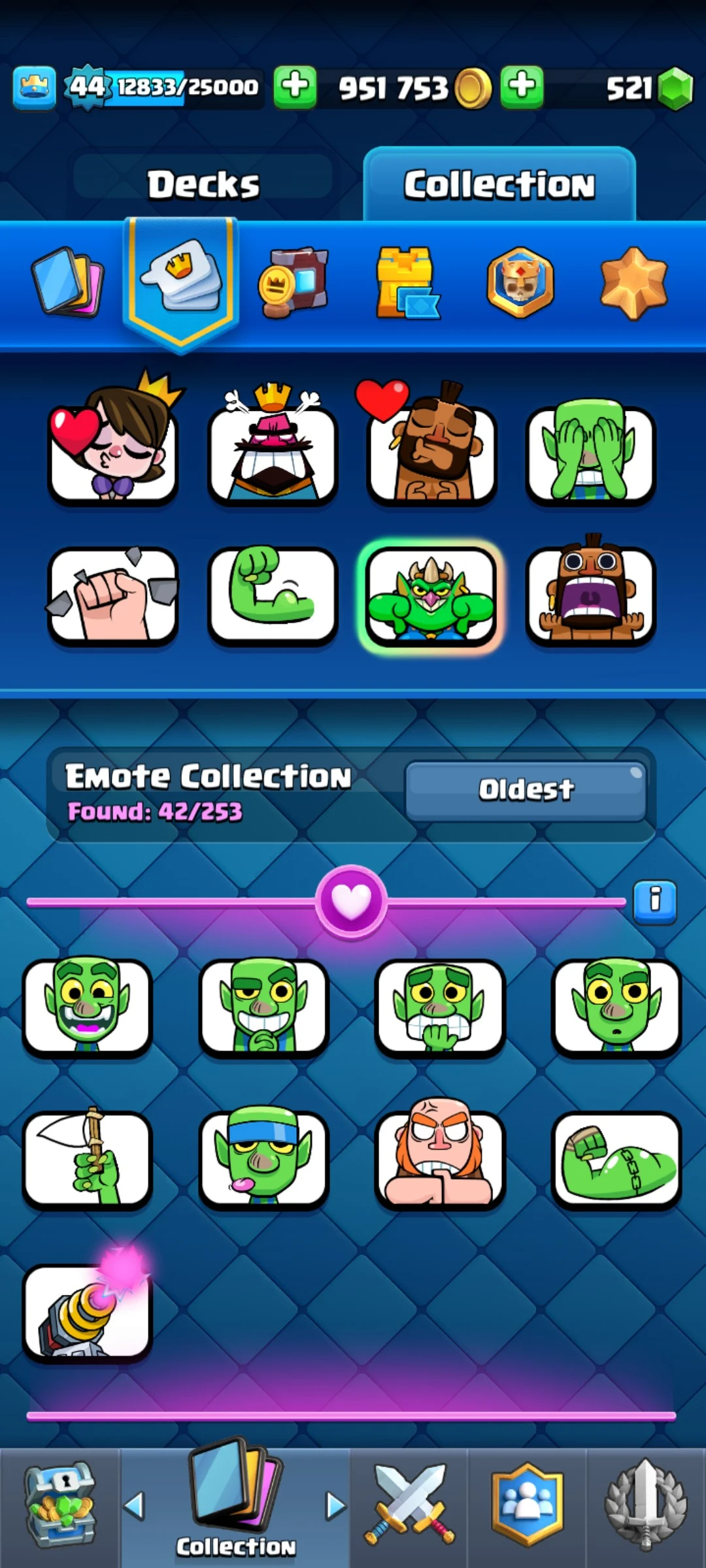706x1568 pixels.
Task: Open the king level crown icon
Action: tap(34, 88)
